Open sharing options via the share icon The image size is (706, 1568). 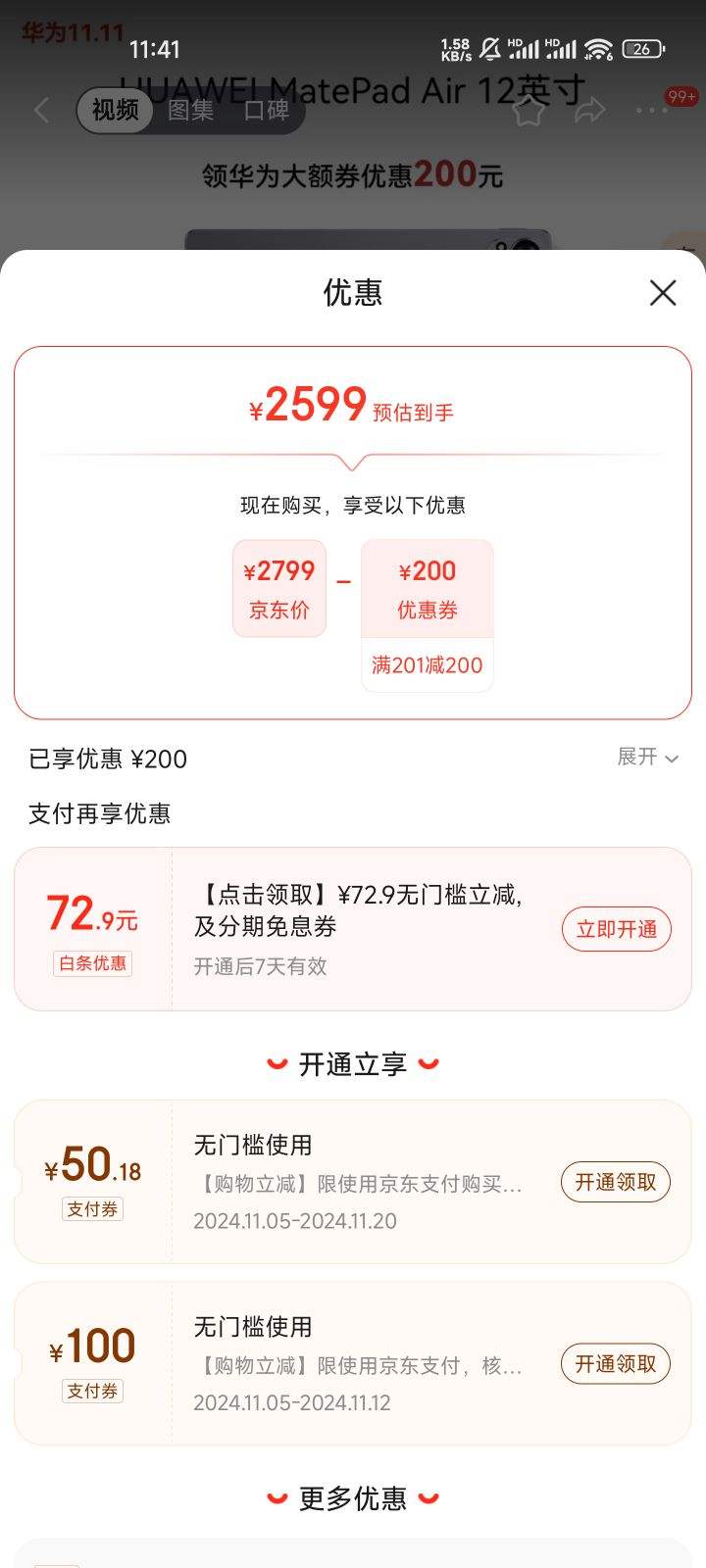[590, 110]
